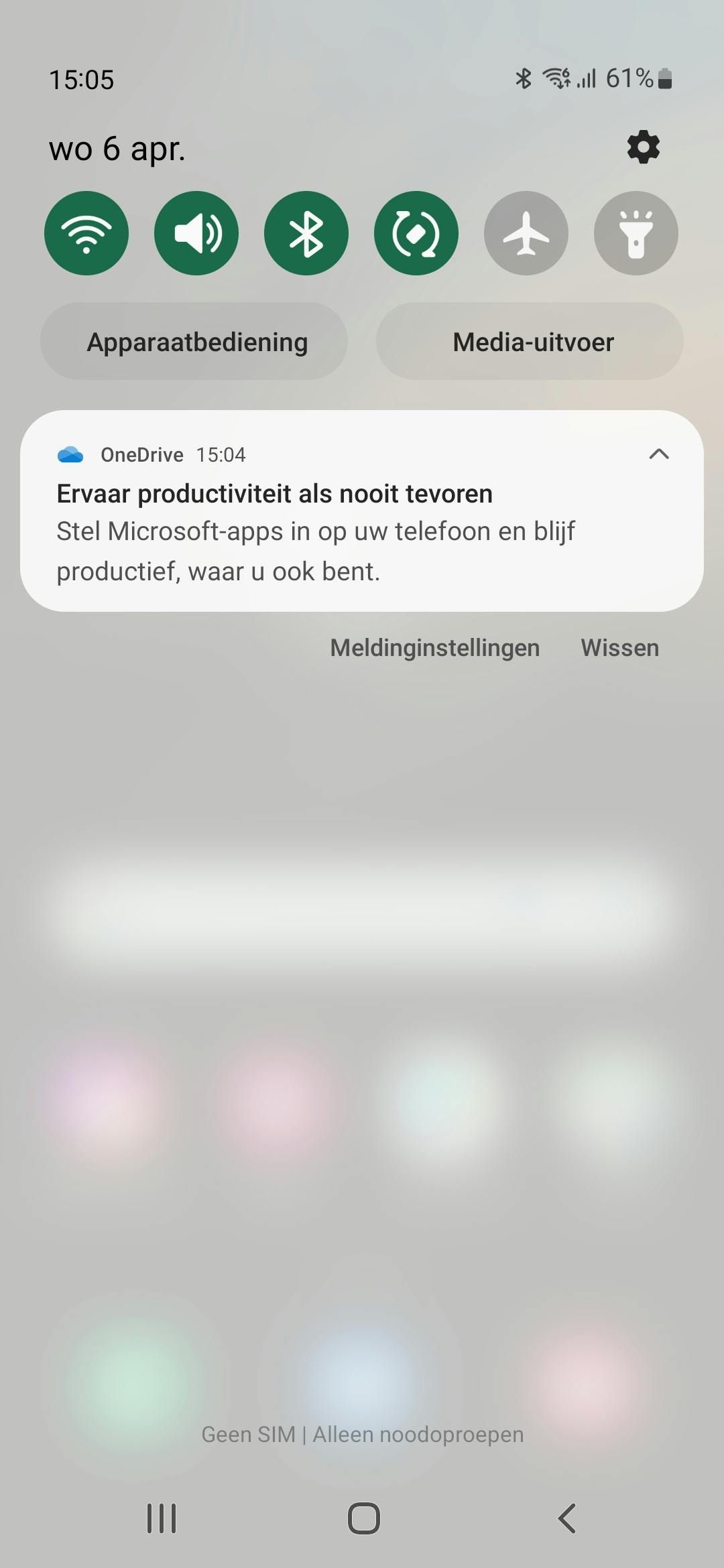Mute sound with the speaker toggle

(196, 233)
